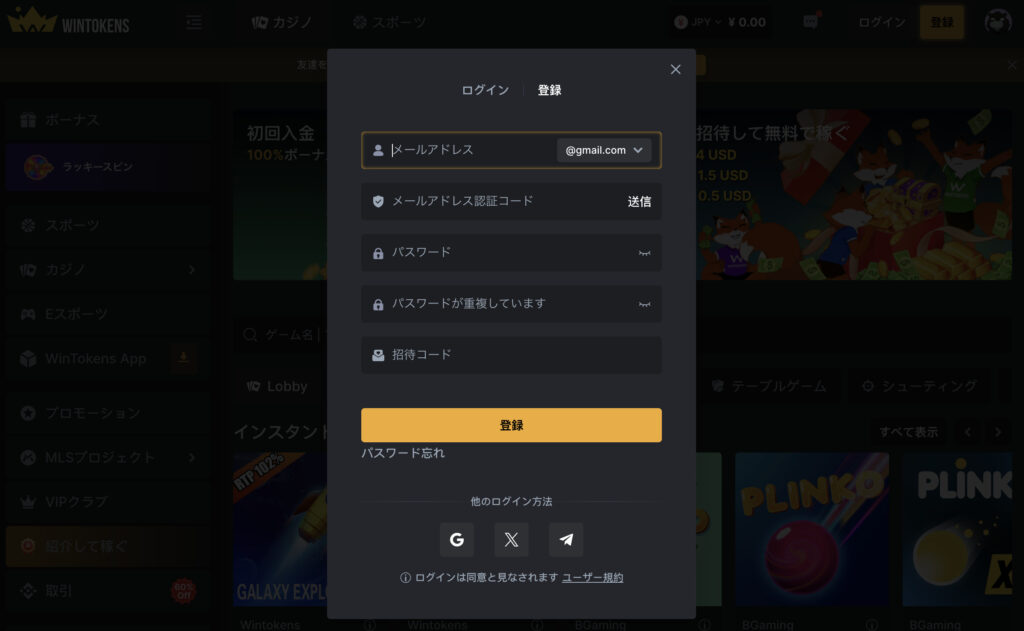Sign in with Telegram
Image resolution: width=1024 pixels, height=631 pixels.
click(566, 540)
